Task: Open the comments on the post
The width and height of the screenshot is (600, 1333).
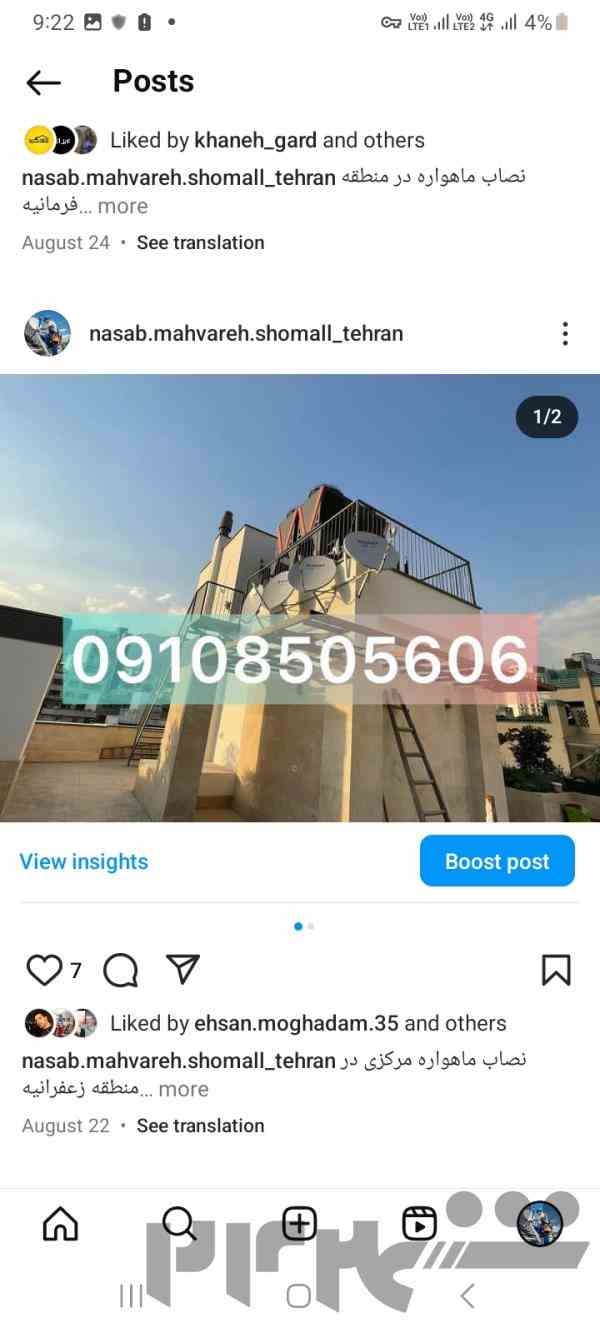Action: click(x=120, y=969)
